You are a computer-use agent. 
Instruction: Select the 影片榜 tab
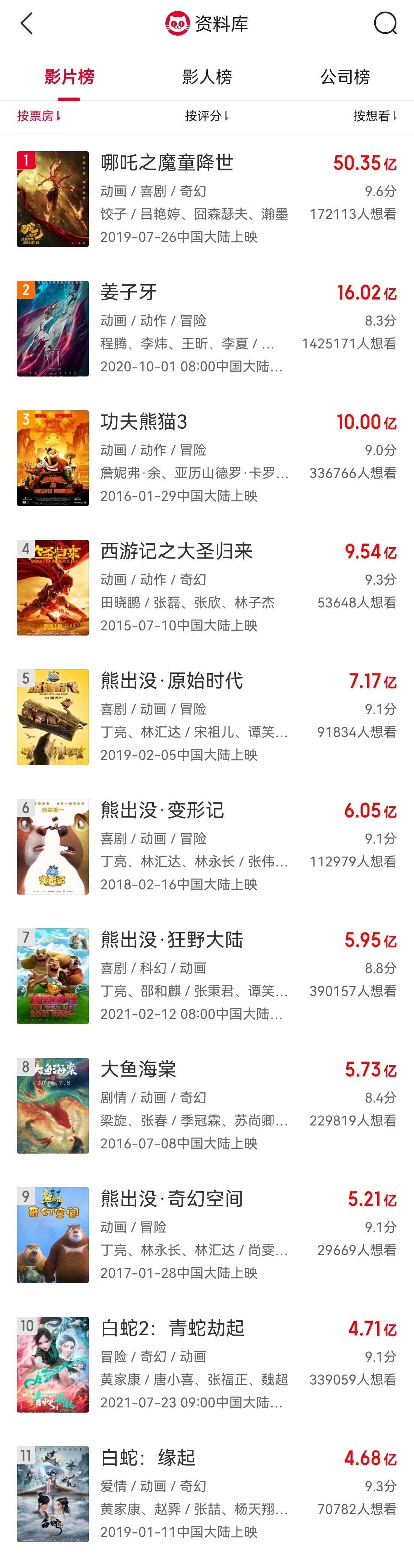[69, 77]
